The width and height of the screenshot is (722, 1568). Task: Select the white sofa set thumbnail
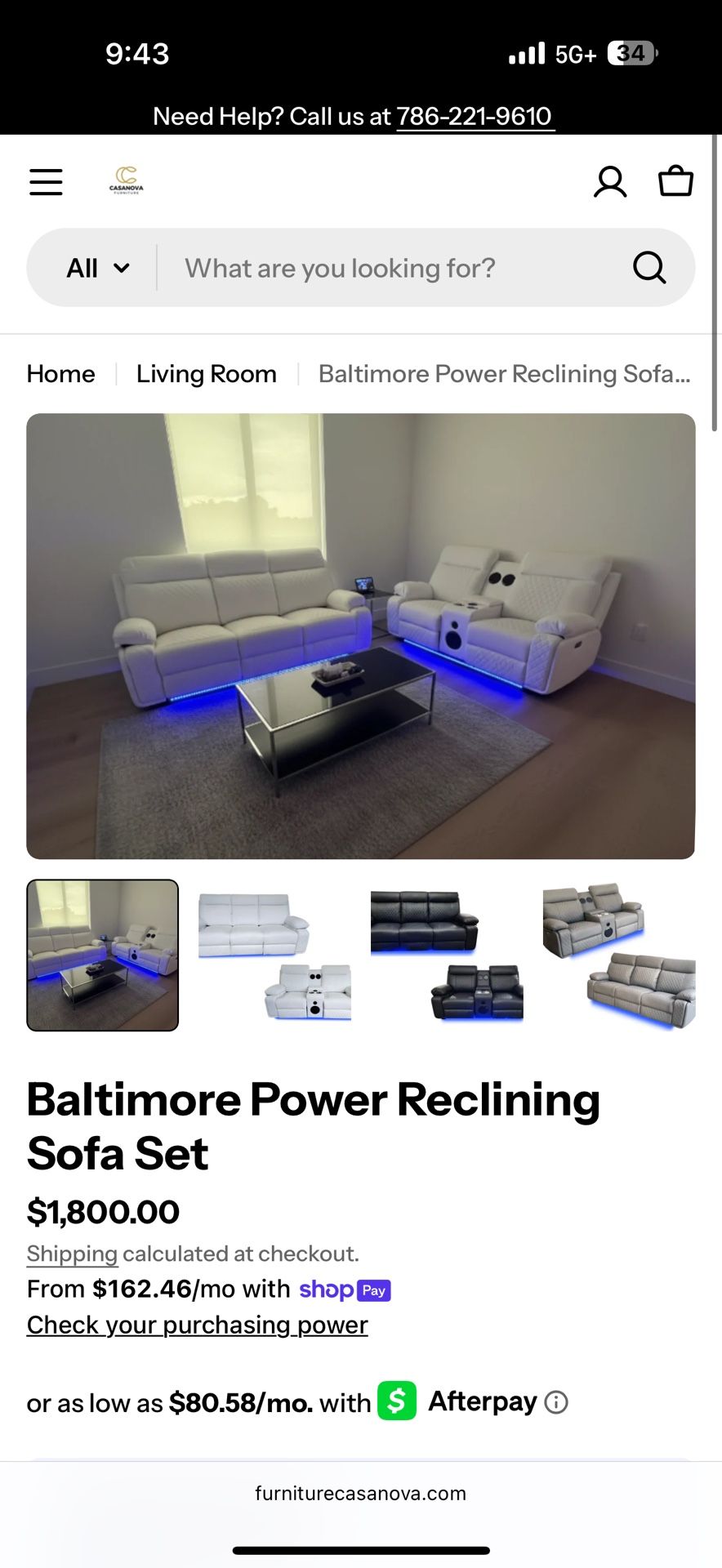274,955
